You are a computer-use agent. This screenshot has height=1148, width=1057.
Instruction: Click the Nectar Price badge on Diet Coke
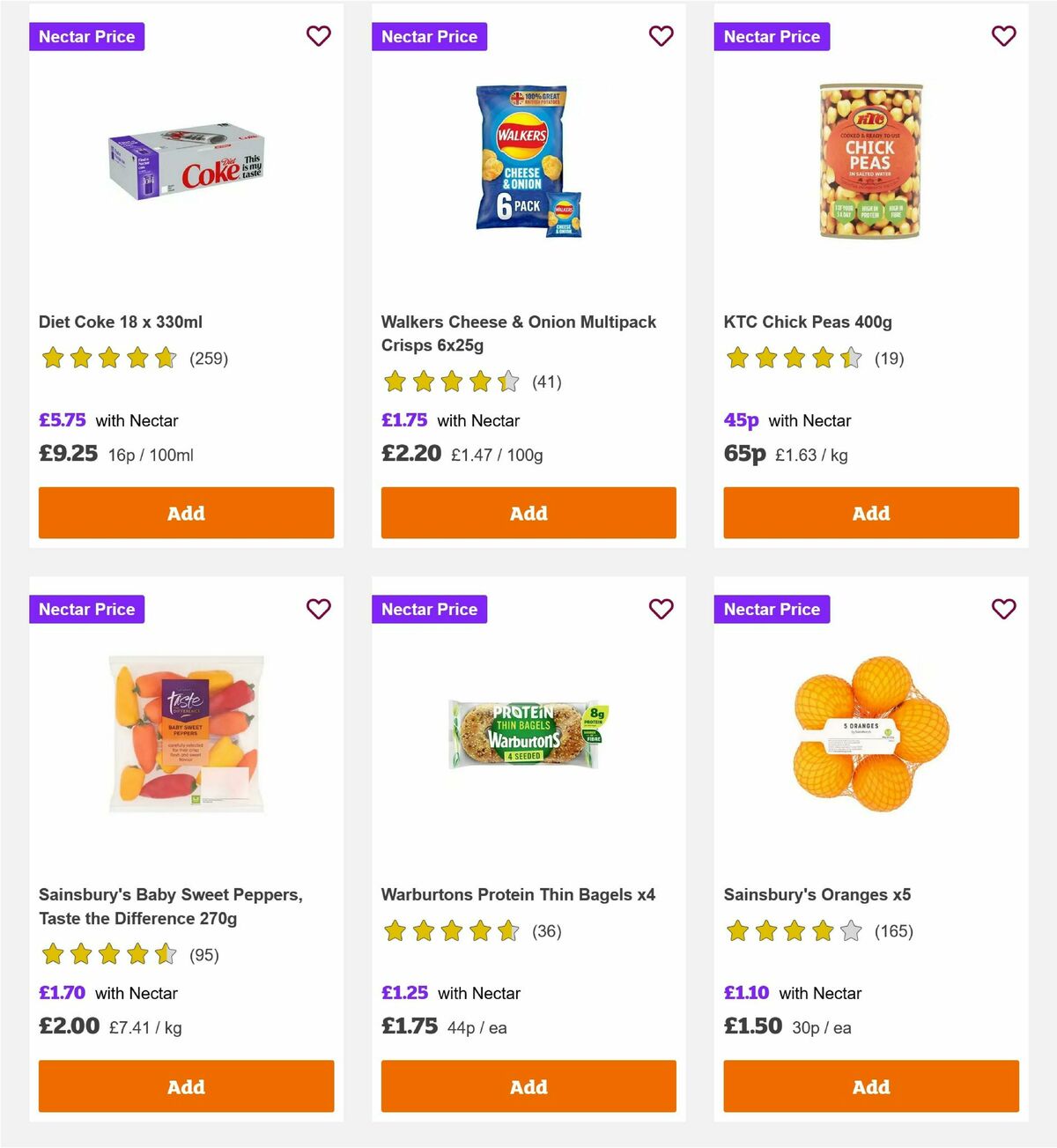(86, 36)
